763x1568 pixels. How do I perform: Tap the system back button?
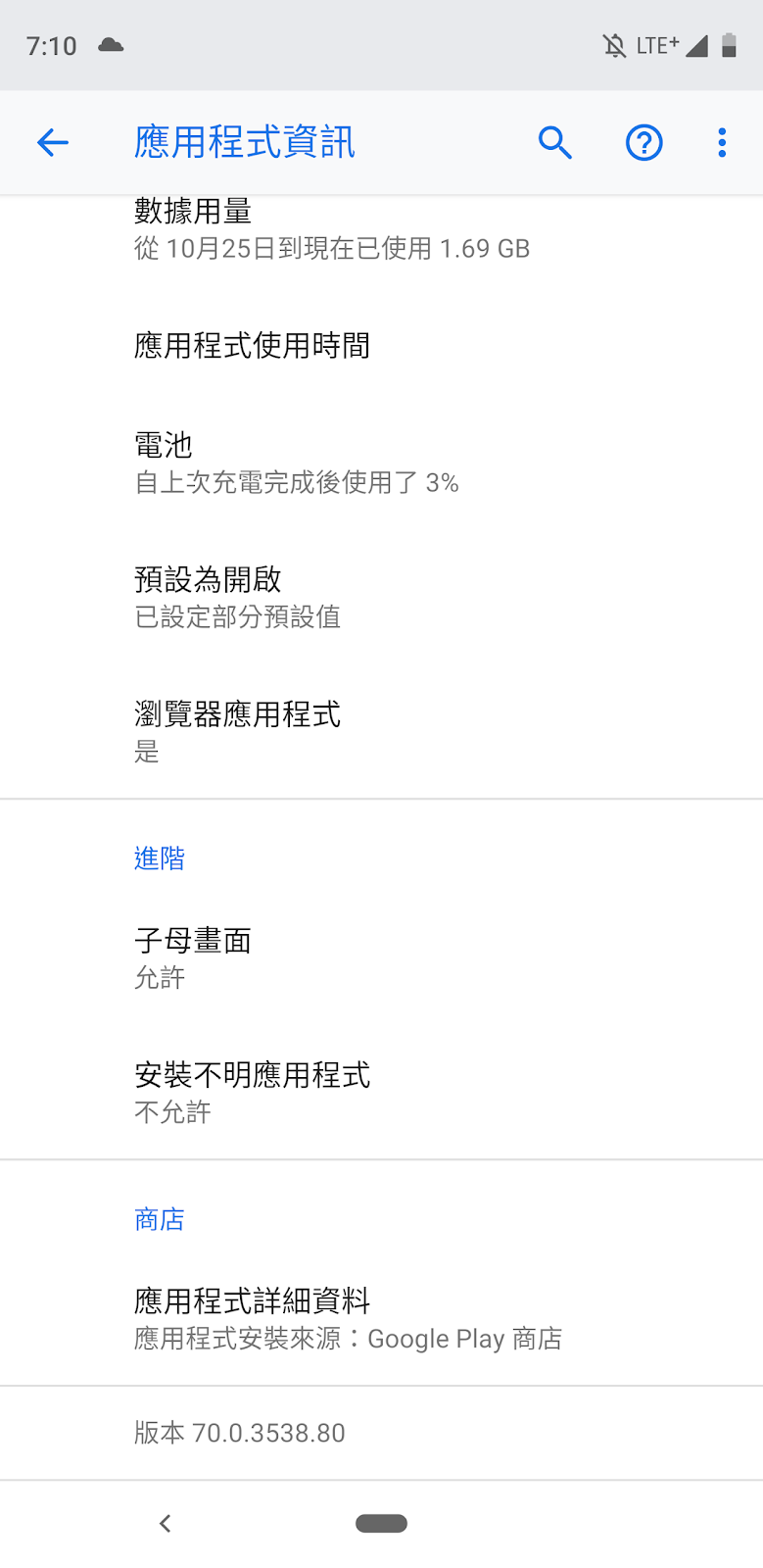coord(166,1523)
